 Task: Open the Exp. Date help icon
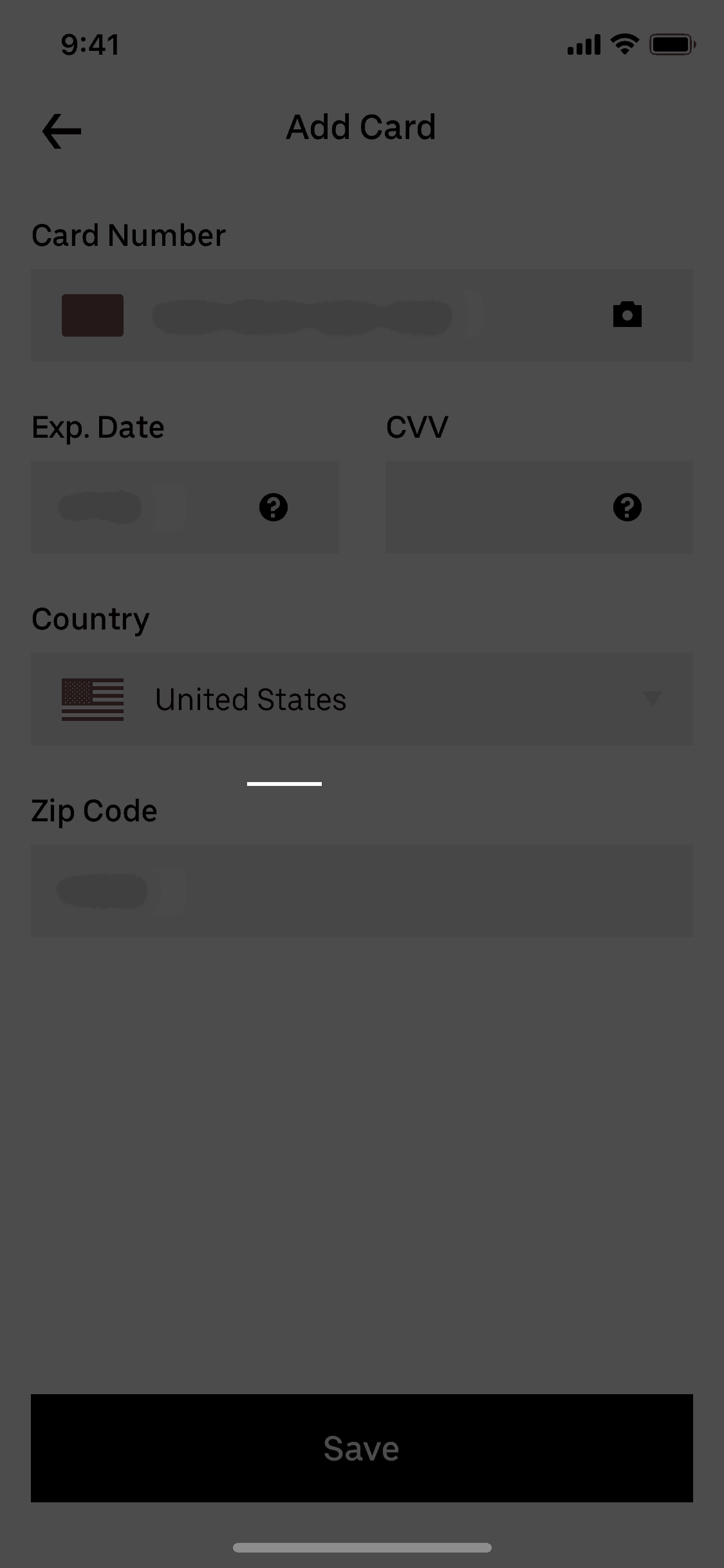(x=274, y=507)
